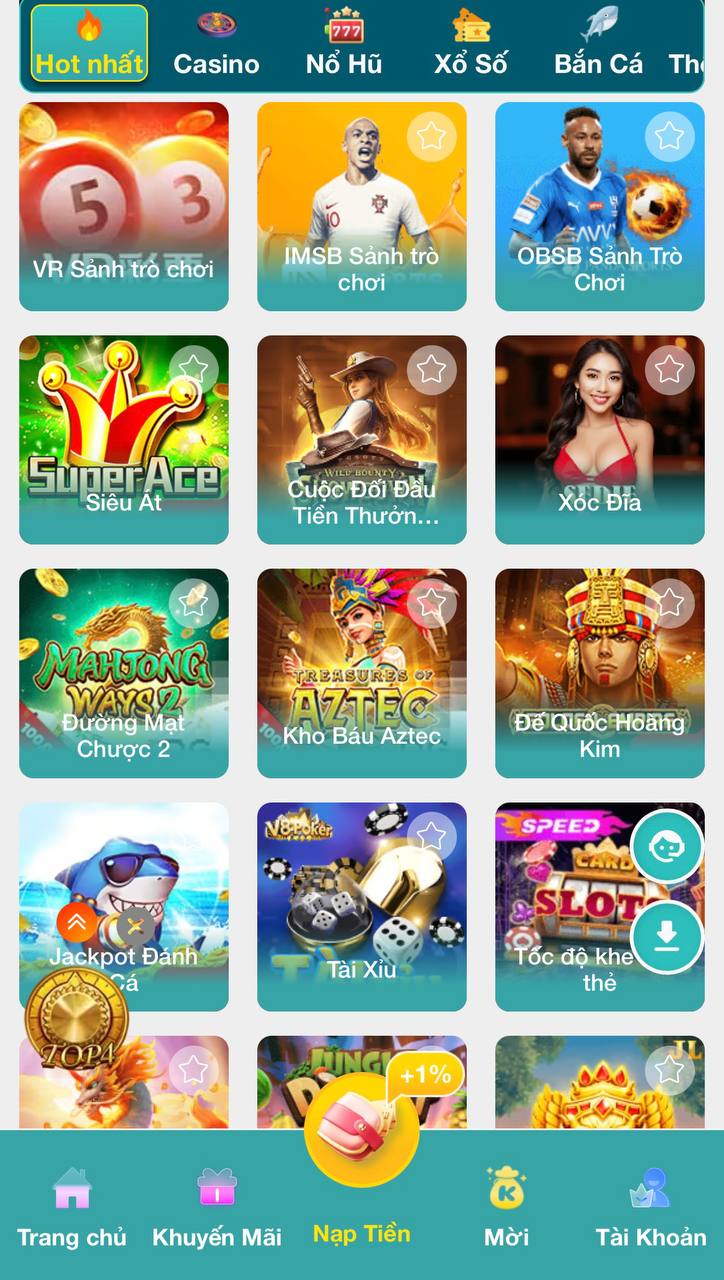Launch the Siêu Át SuperAce game
The height and width of the screenshot is (1280, 724).
124,440
